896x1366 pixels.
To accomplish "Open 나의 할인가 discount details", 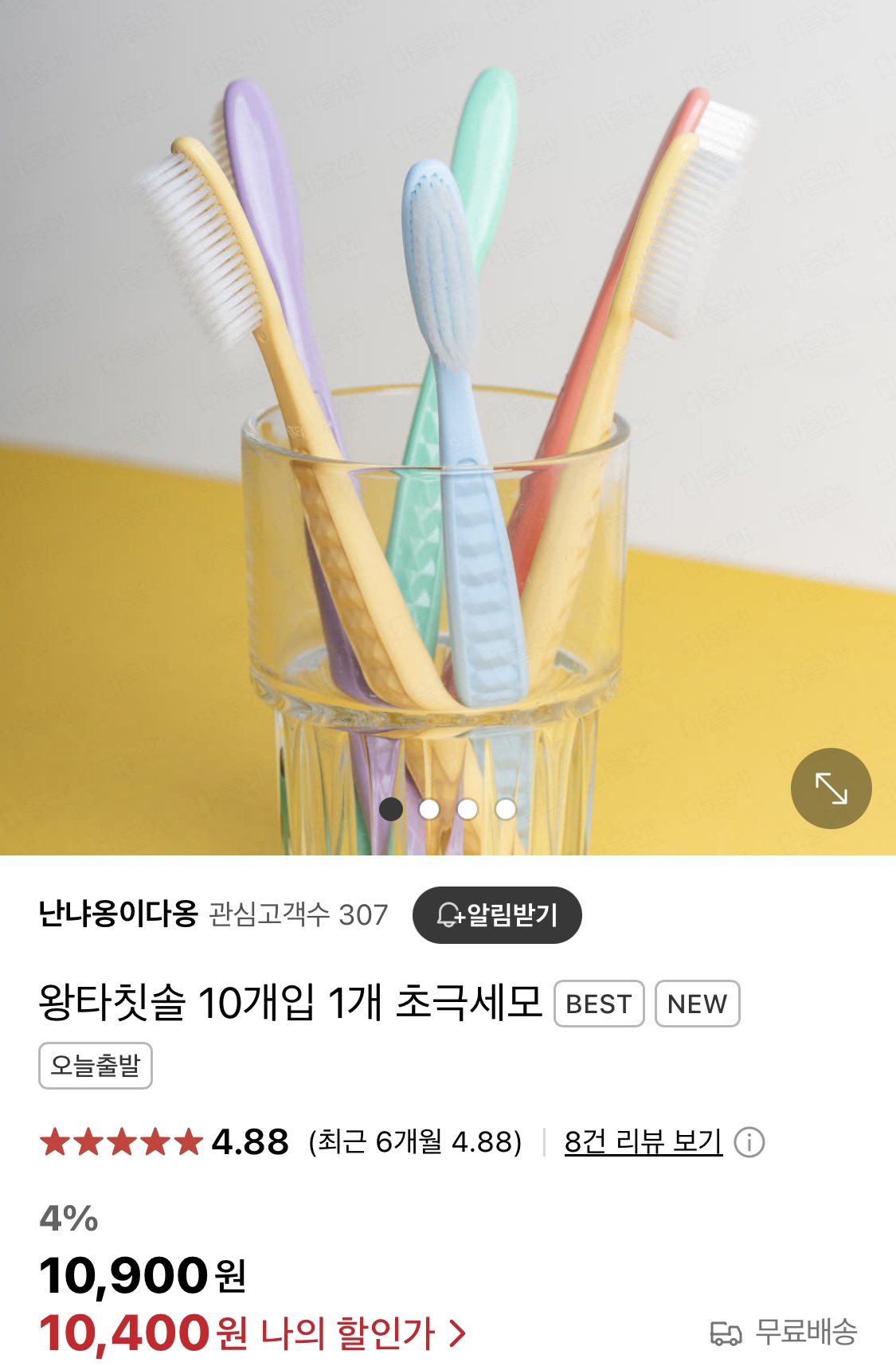I will pyautogui.click(x=362, y=1333).
